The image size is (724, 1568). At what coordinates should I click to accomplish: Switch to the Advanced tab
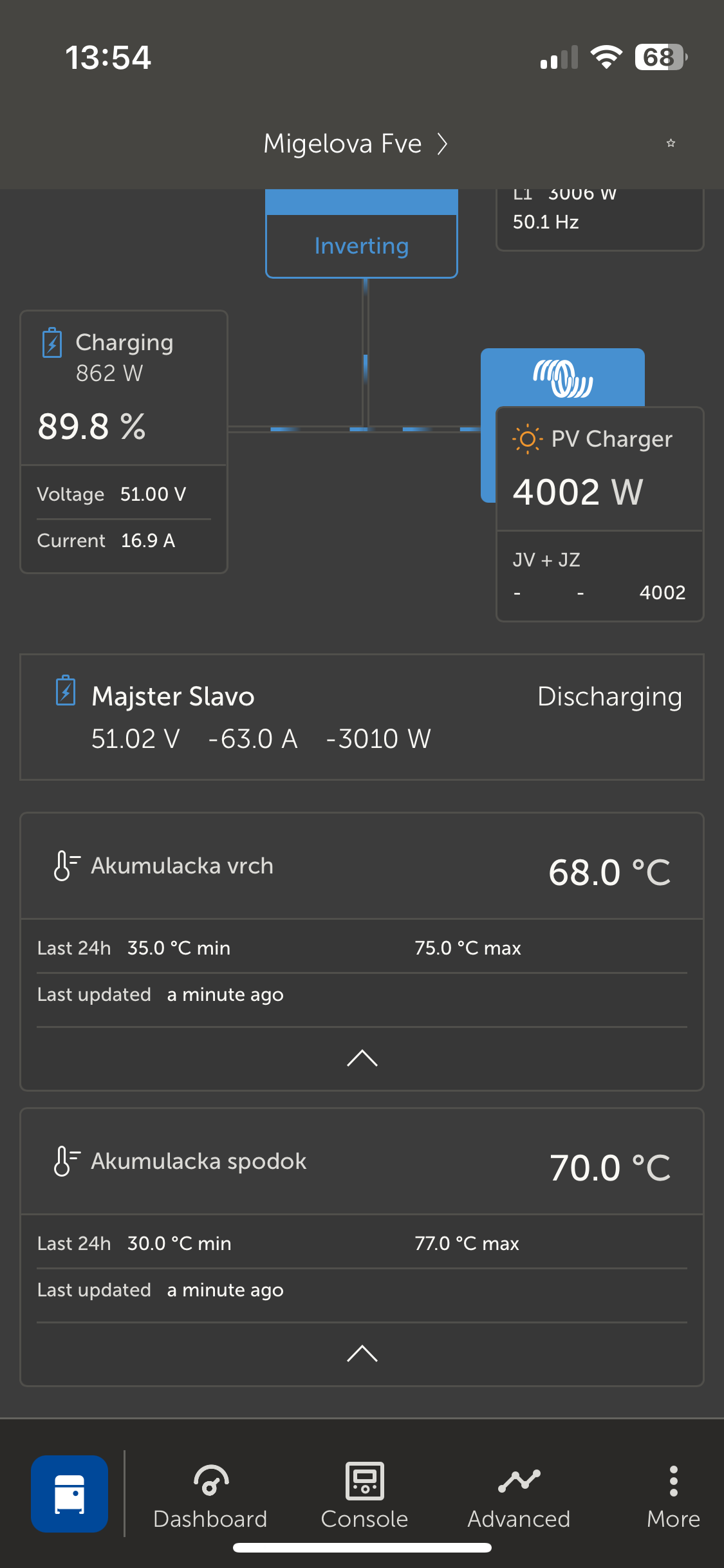pyautogui.click(x=519, y=1496)
